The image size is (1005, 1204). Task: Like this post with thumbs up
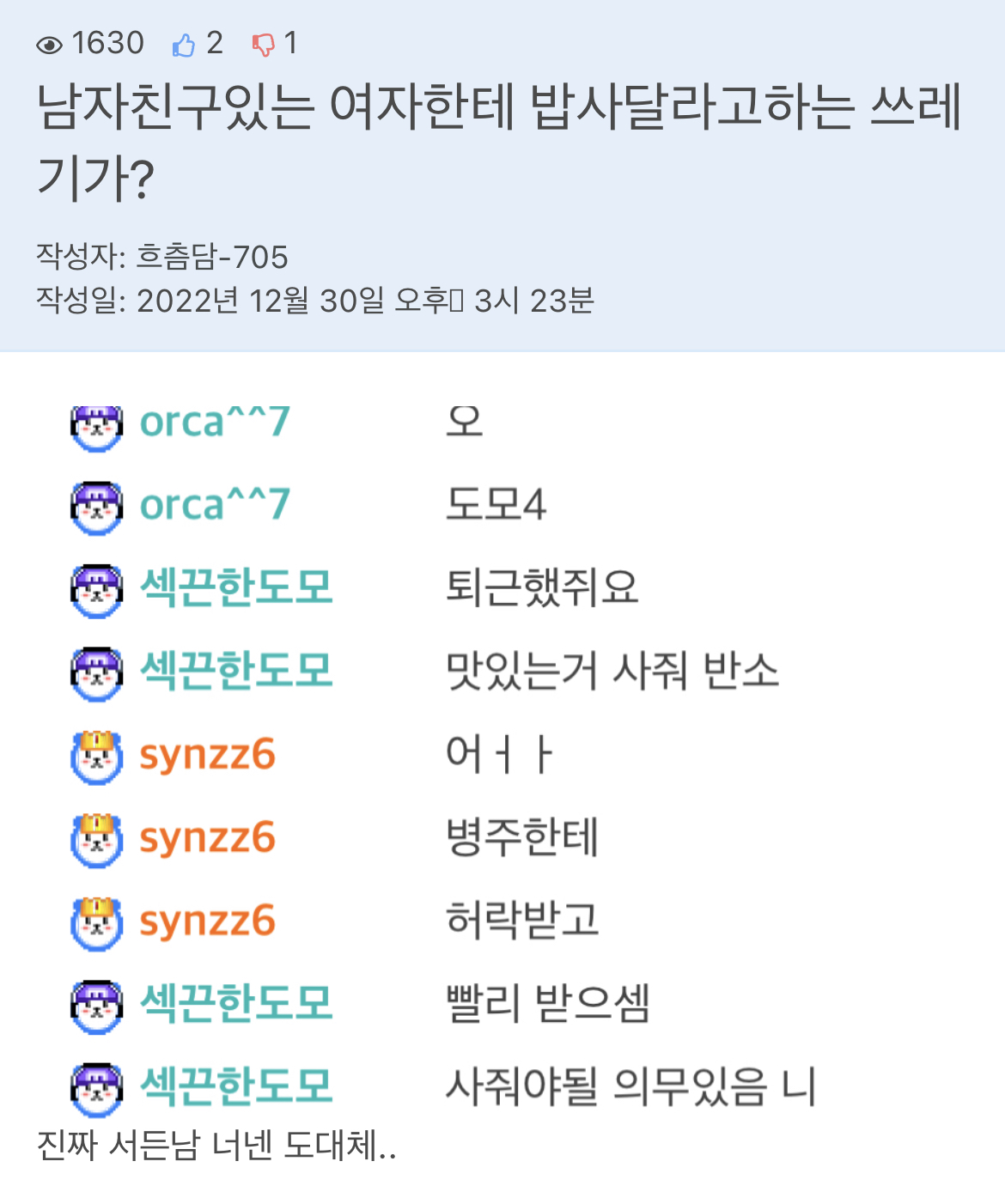point(183,45)
